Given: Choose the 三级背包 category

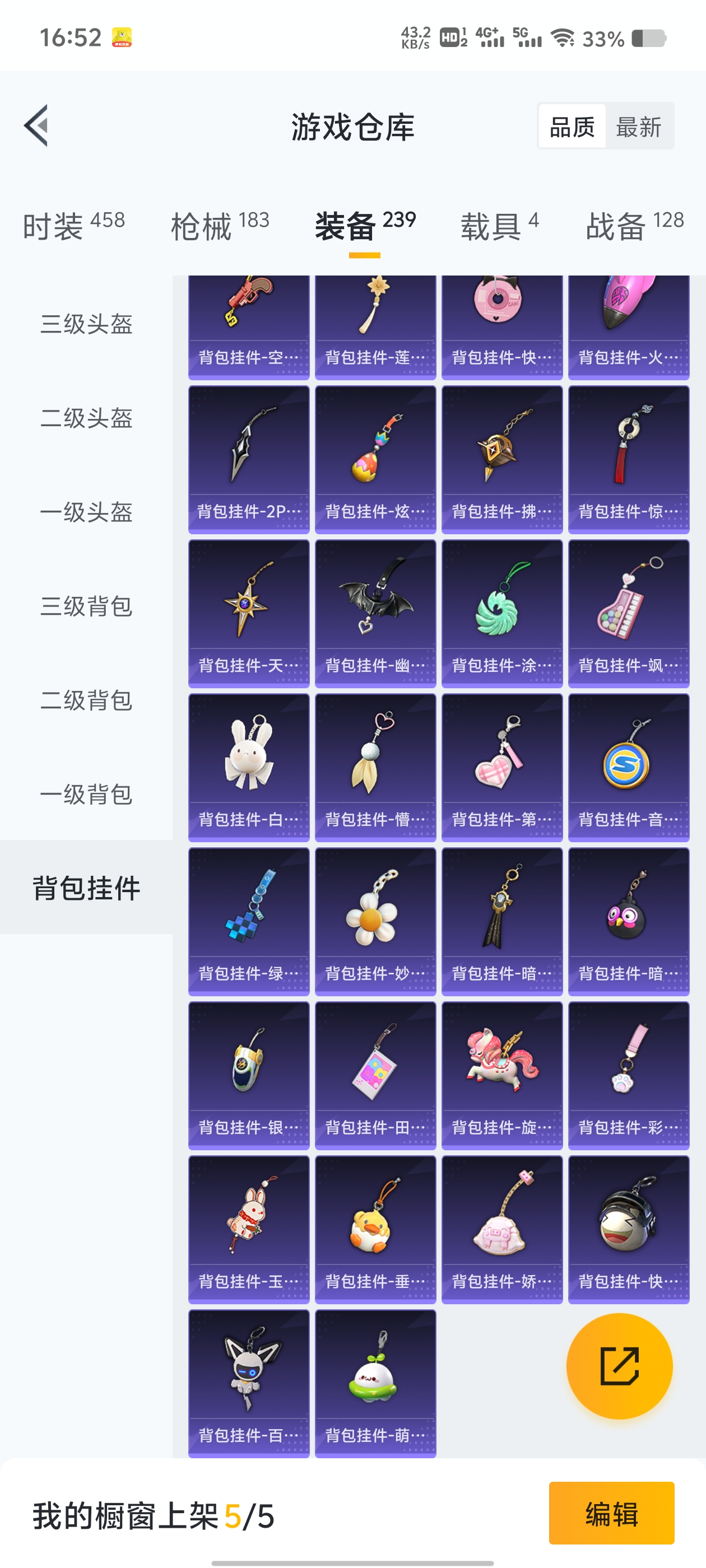Looking at the screenshot, I should pos(86,606).
